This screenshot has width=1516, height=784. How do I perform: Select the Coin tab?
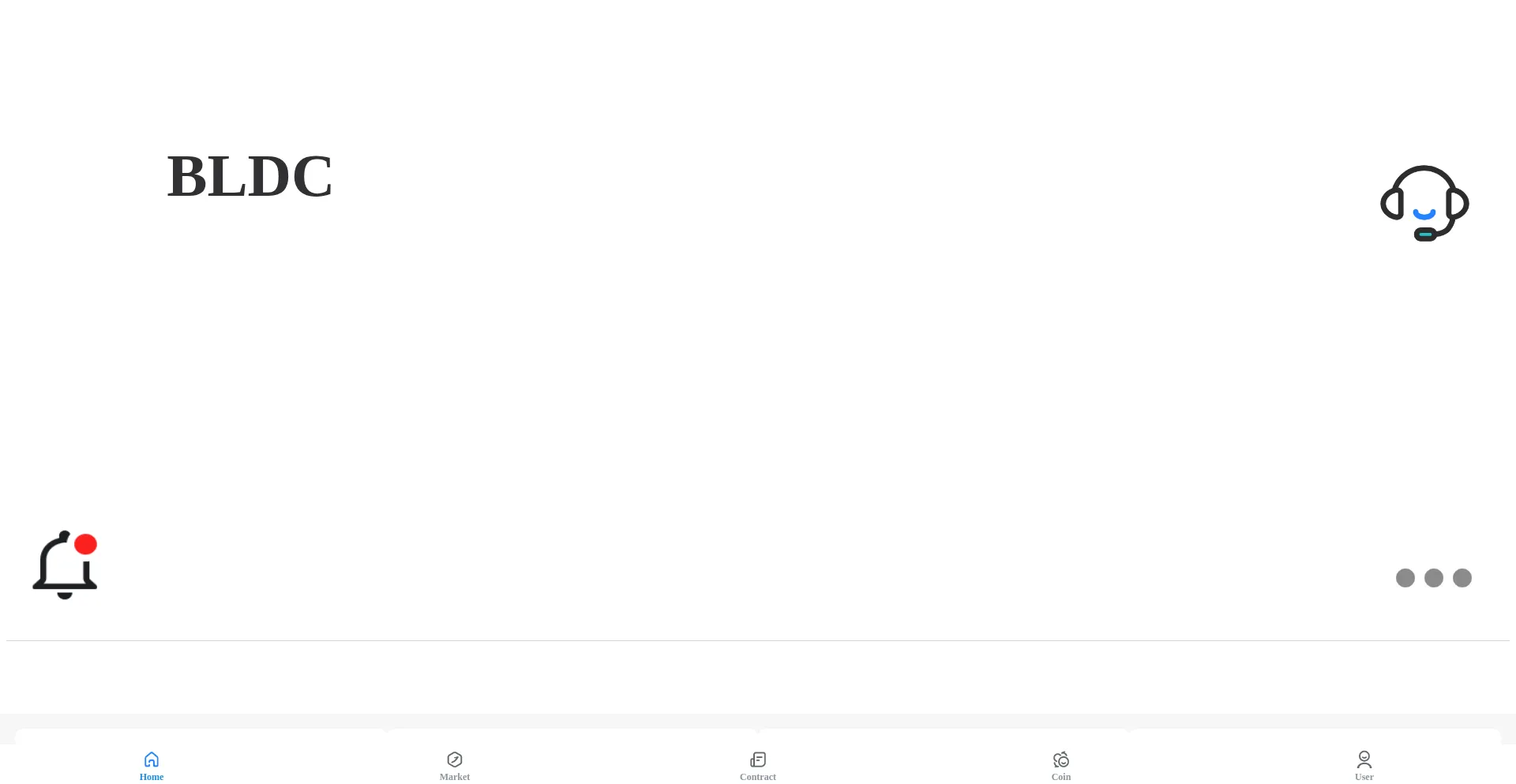(x=1061, y=765)
